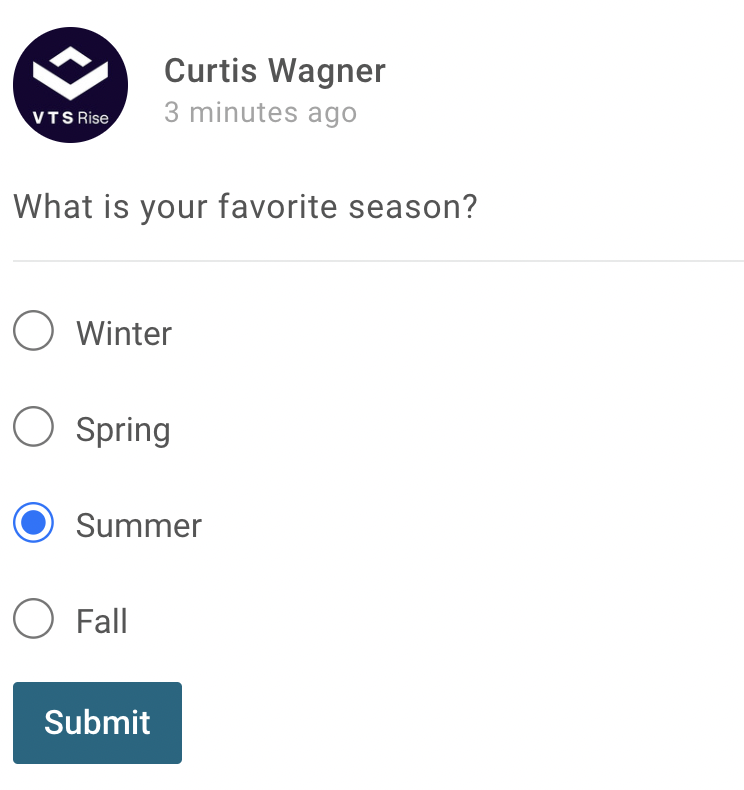Select the Winter option
744x790 pixels.
[x=34, y=332]
